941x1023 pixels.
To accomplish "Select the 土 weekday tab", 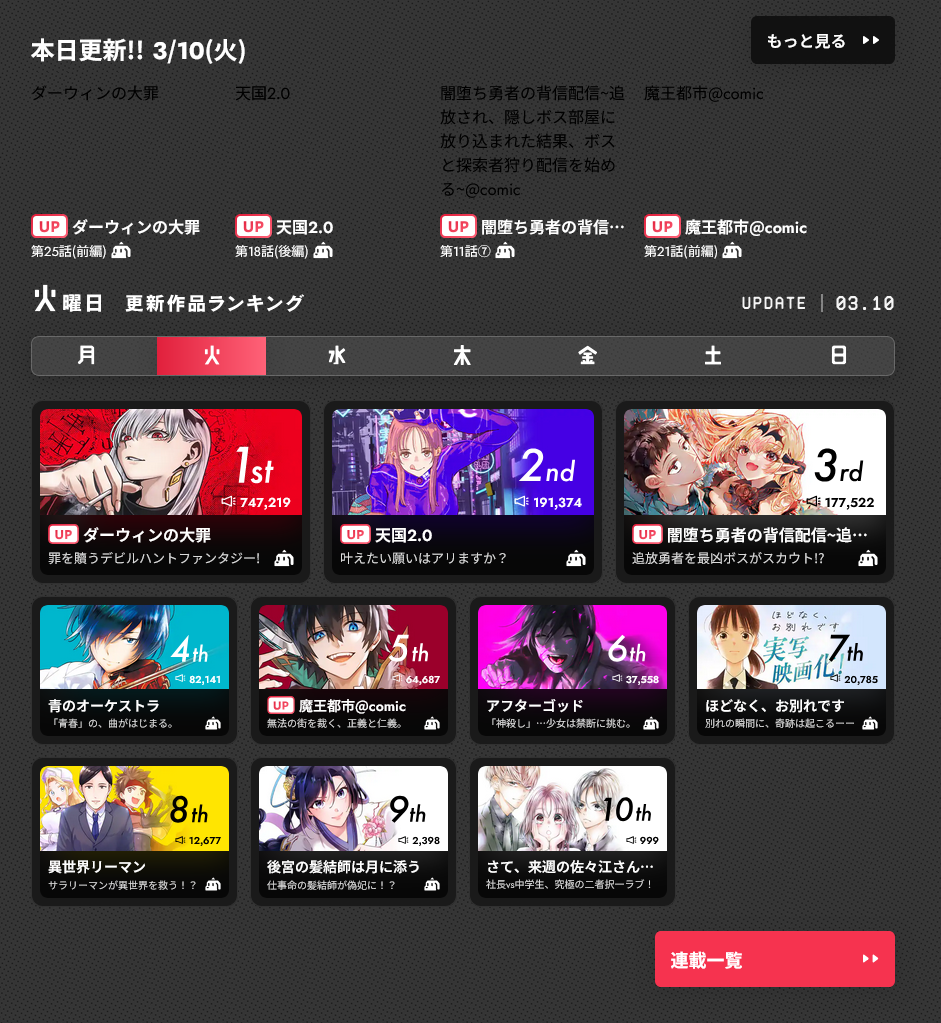I will [x=713, y=356].
